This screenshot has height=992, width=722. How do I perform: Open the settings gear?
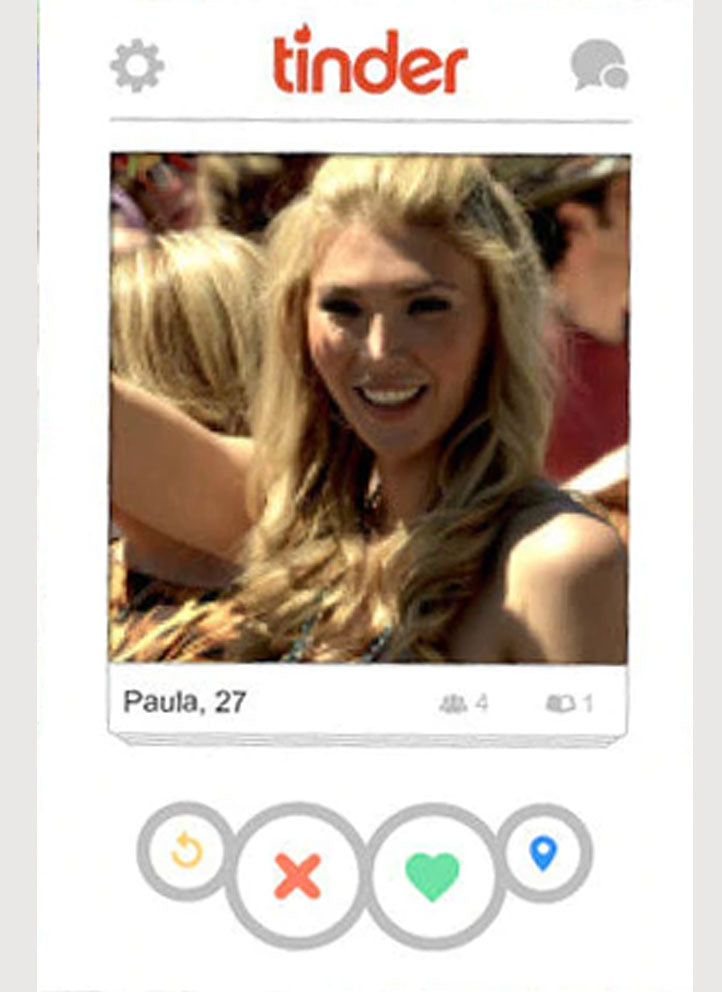click(x=136, y=66)
